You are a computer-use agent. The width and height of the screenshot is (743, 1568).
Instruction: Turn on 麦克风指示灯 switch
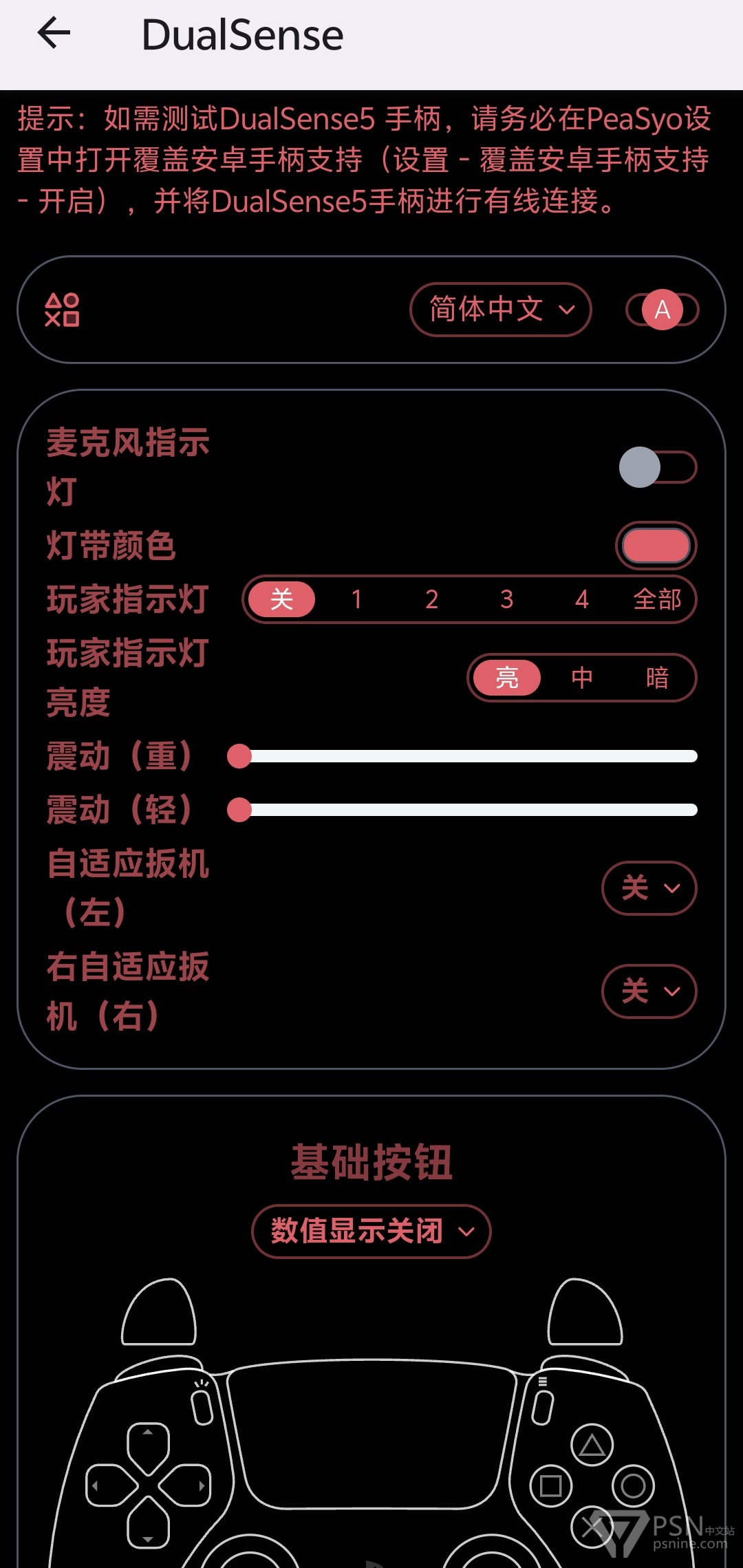pyautogui.click(x=657, y=467)
